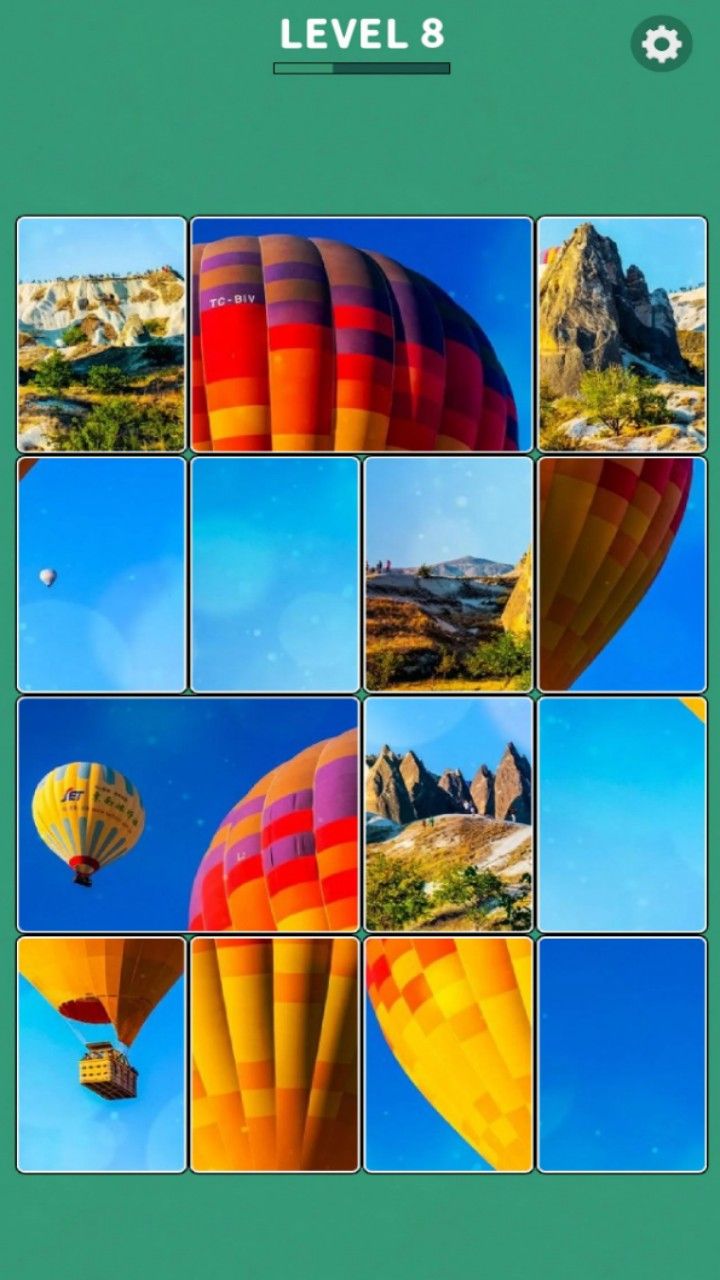Select the tall rock spire tile

click(x=622, y=334)
